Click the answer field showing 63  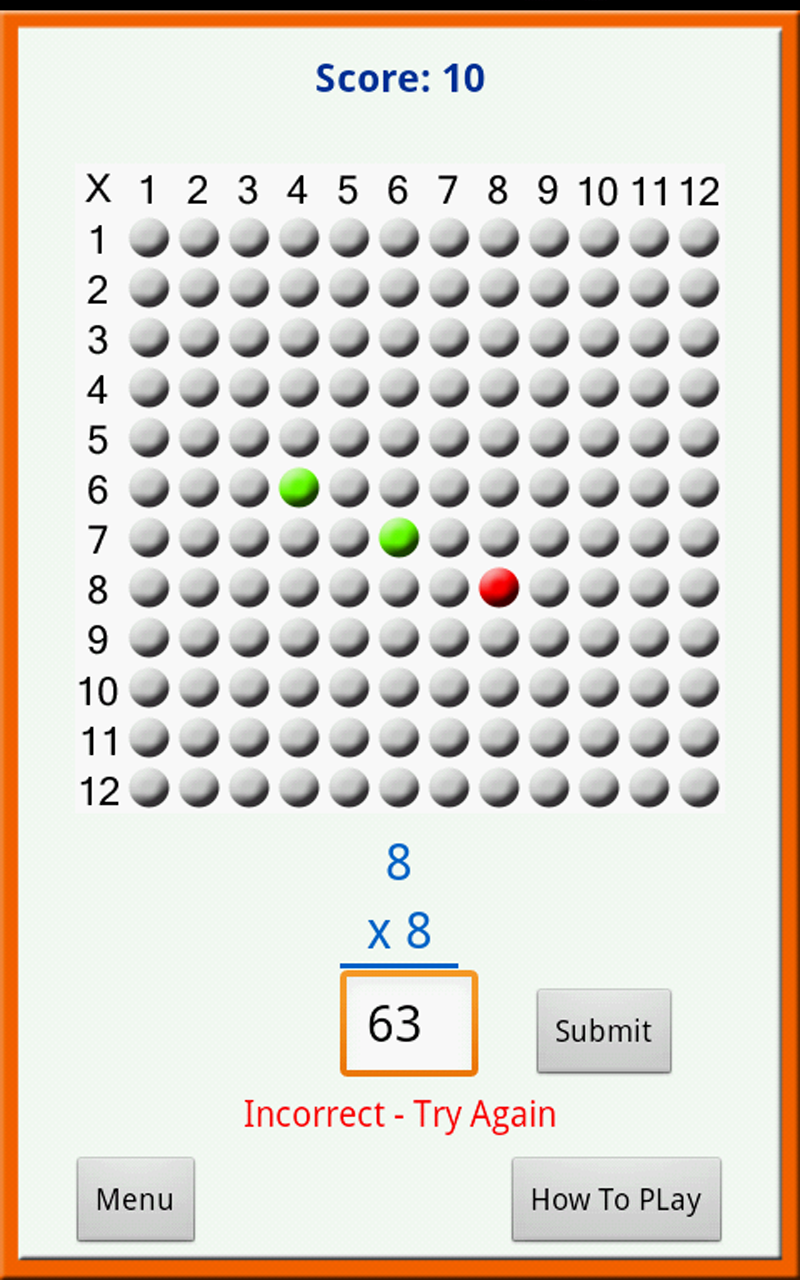coord(408,1023)
